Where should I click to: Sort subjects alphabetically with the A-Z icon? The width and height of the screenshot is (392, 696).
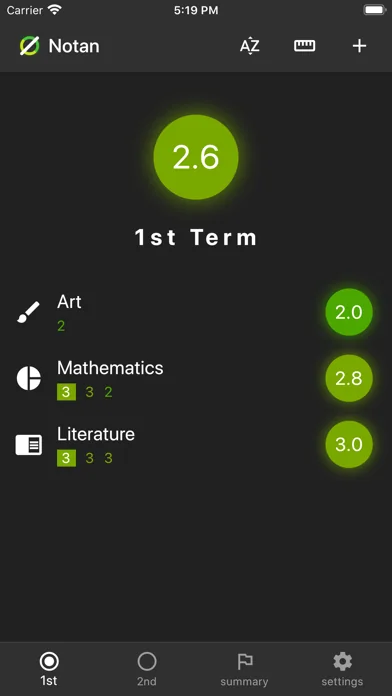point(249,46)
